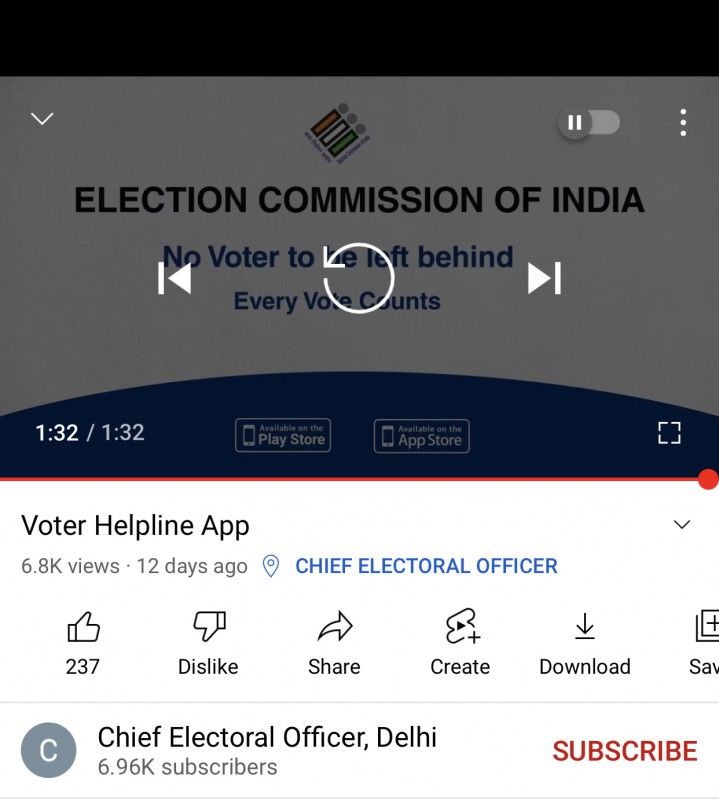The height and width of the screenshot is (800, 719).
Task: Skip to the next video
Action: (544, 278)
